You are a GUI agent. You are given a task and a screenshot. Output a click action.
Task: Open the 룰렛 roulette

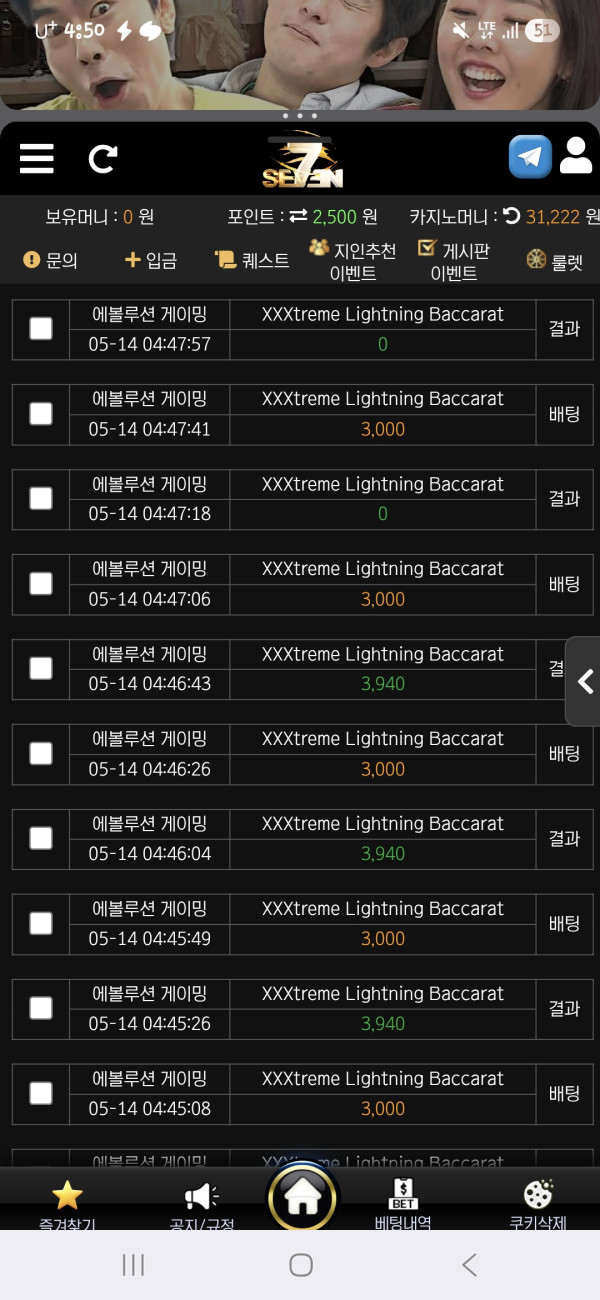coord(555,260)
